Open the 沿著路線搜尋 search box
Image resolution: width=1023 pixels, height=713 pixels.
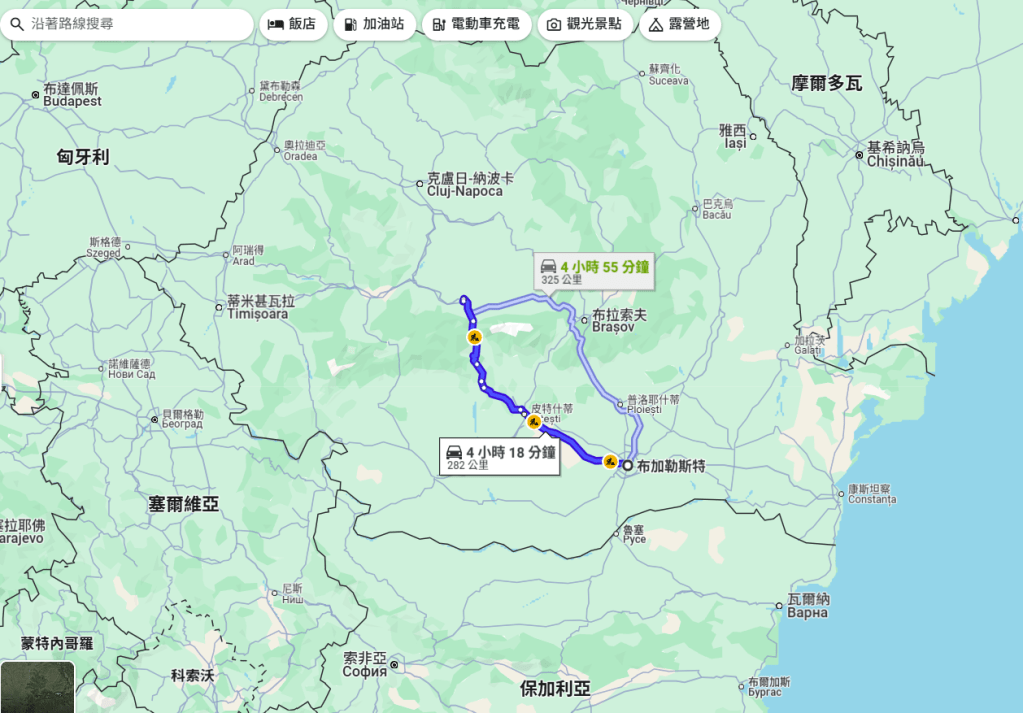tap(130, 24)
